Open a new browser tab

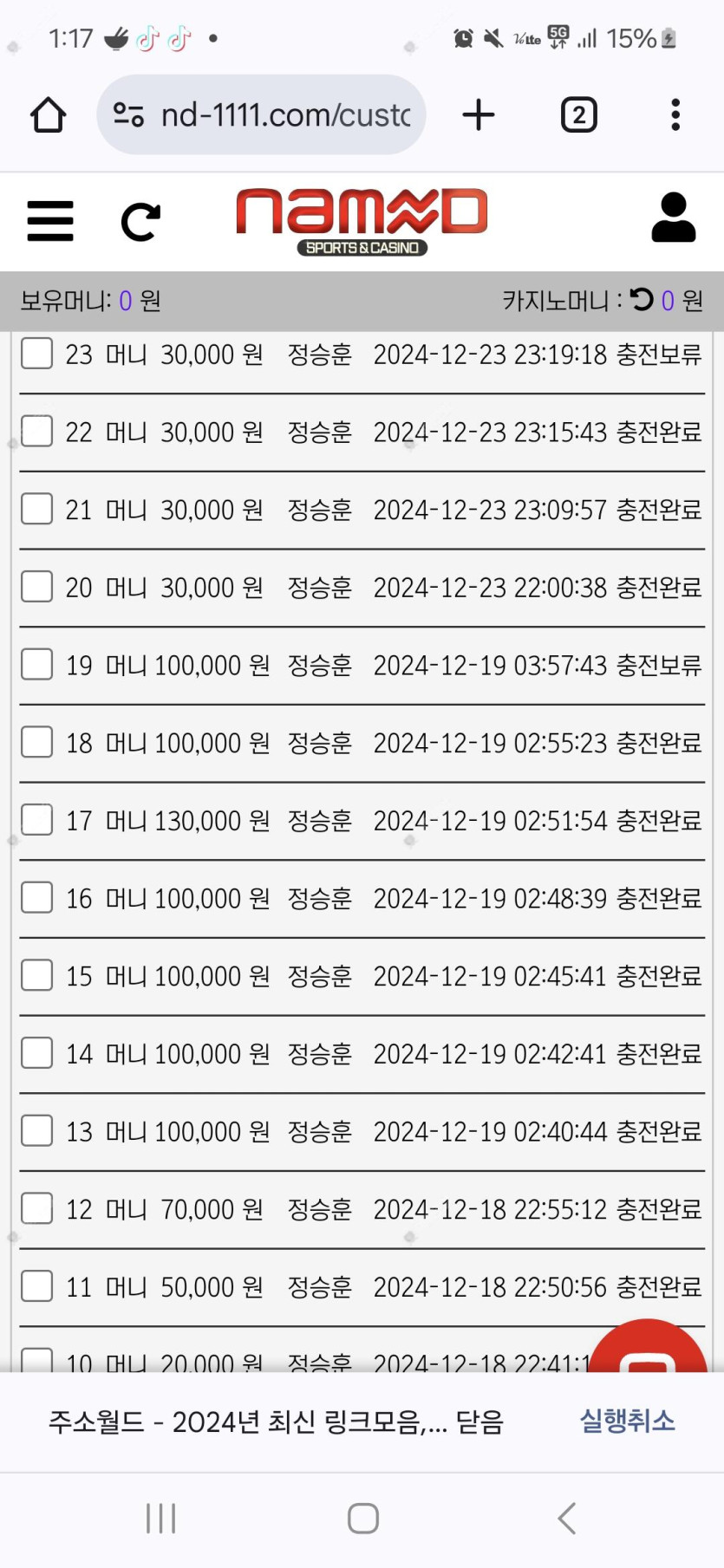point(479,114)
